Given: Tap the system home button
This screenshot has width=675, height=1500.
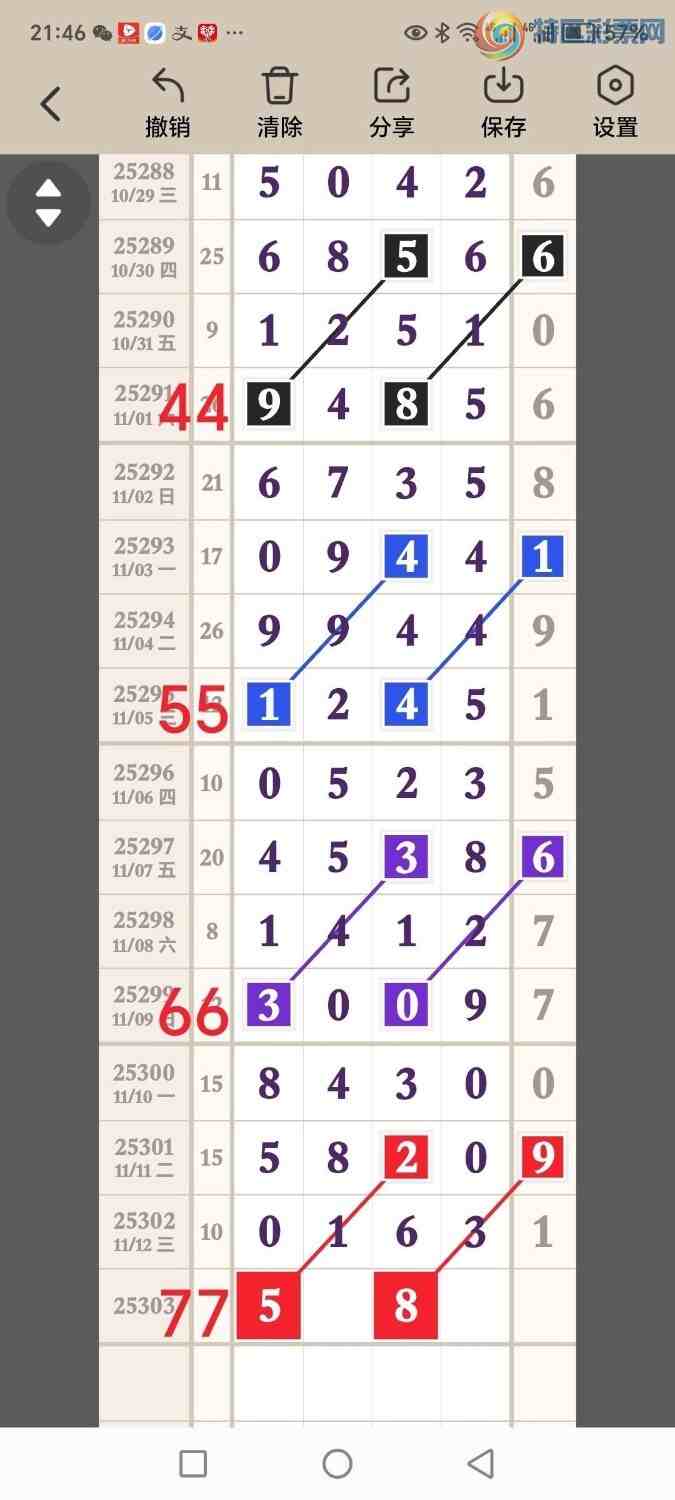Looking at the screenshot, I should [337, 1464].
